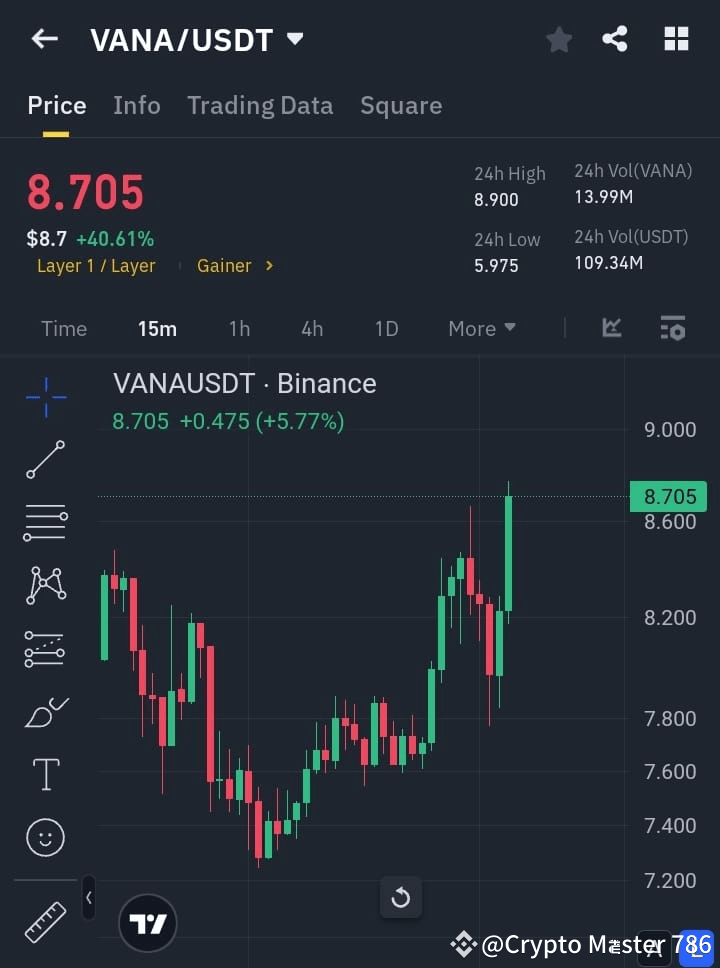The height and width of the screenshot is (968, 720).
Task: Select the trend line drawing tool
Action: point(45,460)
